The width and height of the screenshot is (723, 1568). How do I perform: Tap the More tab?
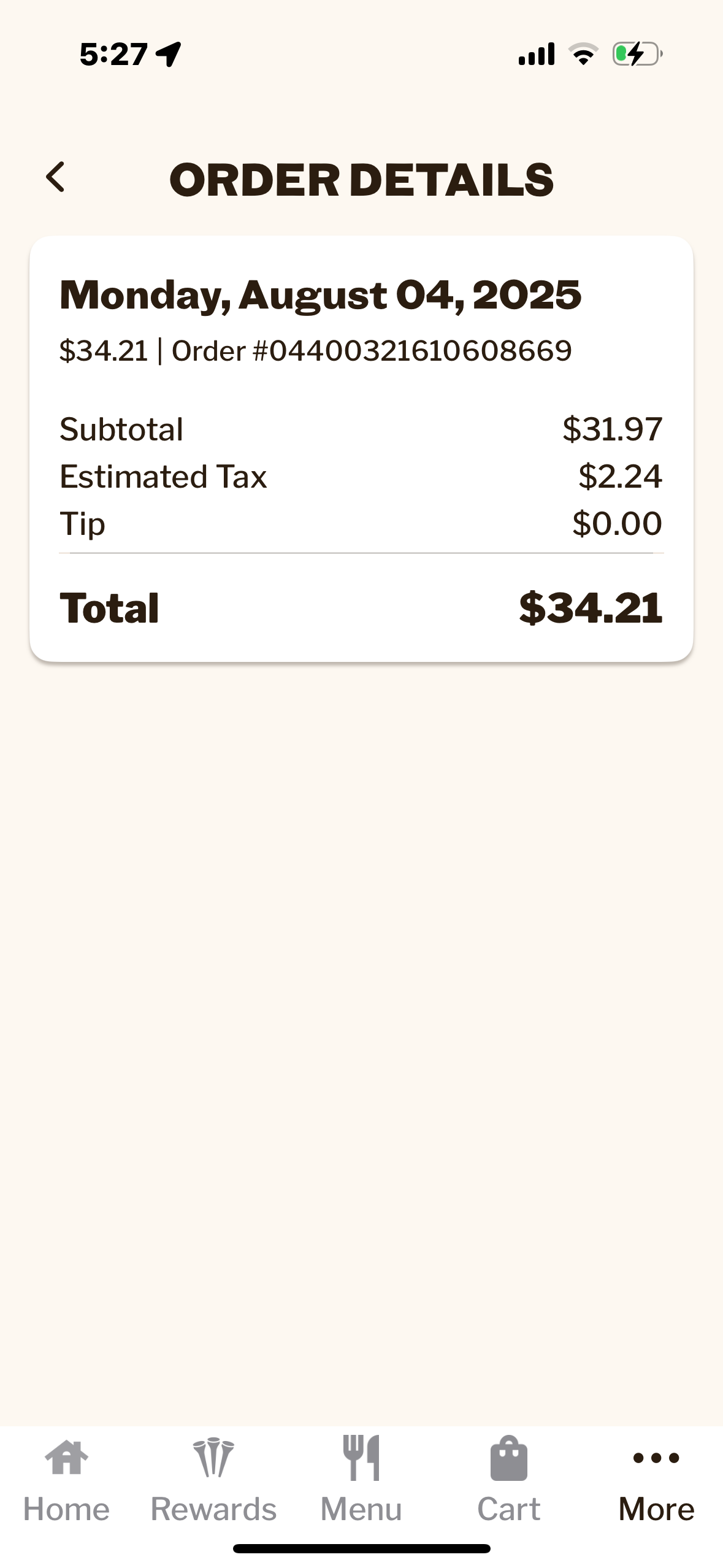coord(656,1480)
